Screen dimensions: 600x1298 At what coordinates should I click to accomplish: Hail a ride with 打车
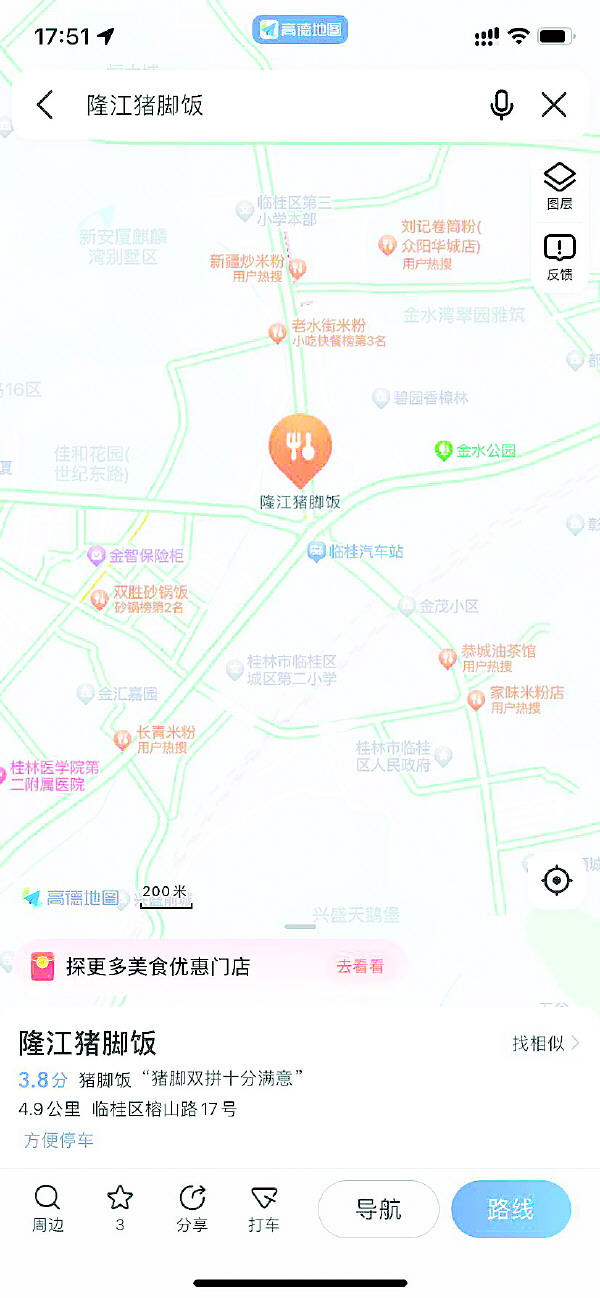264,1208
